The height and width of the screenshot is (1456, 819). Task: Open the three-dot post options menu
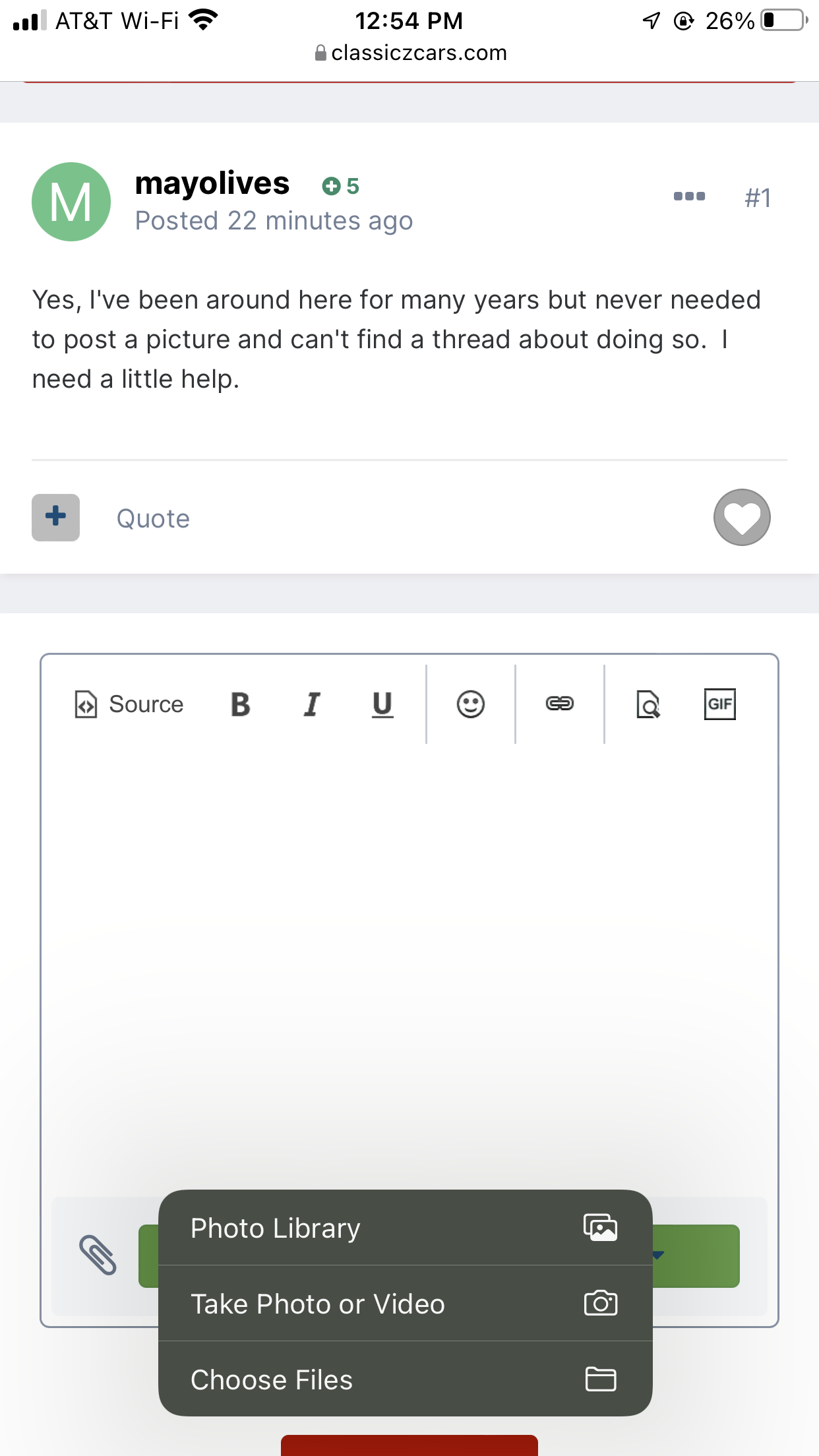(689, 197)
